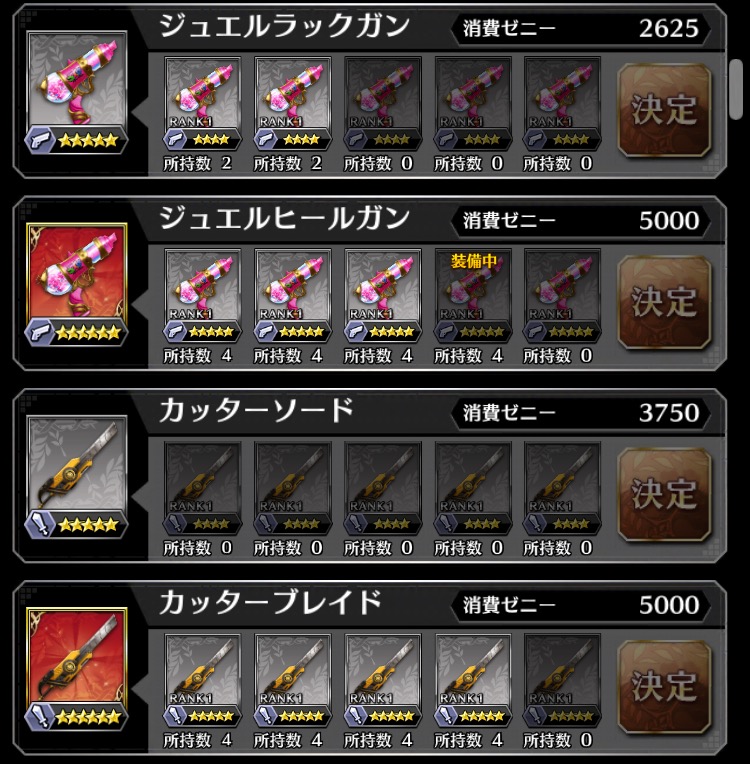Select first material slot under ジュエルヒールガン
This screenshot has height=764, width=750.
(x=202, y=295)
